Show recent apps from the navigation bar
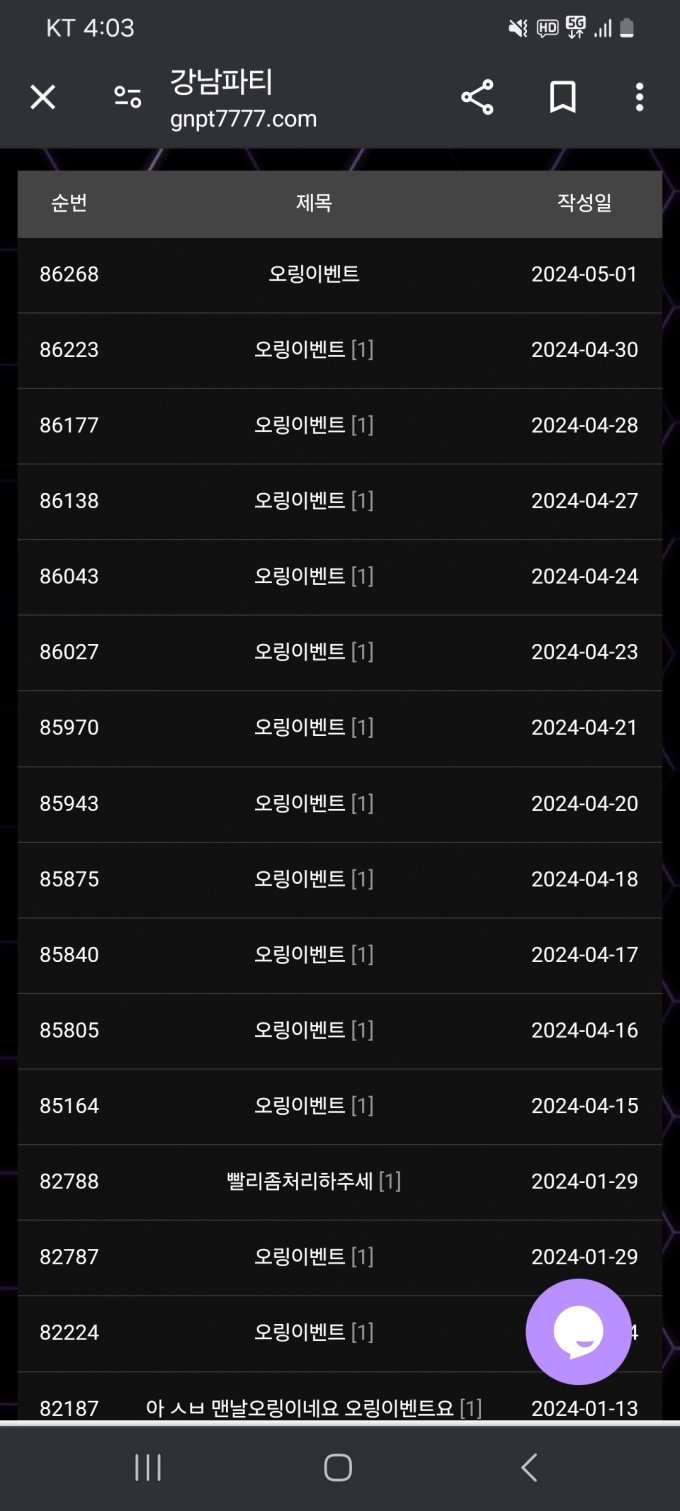Viewport: 680px width, 1511px height. (148, 1467)
